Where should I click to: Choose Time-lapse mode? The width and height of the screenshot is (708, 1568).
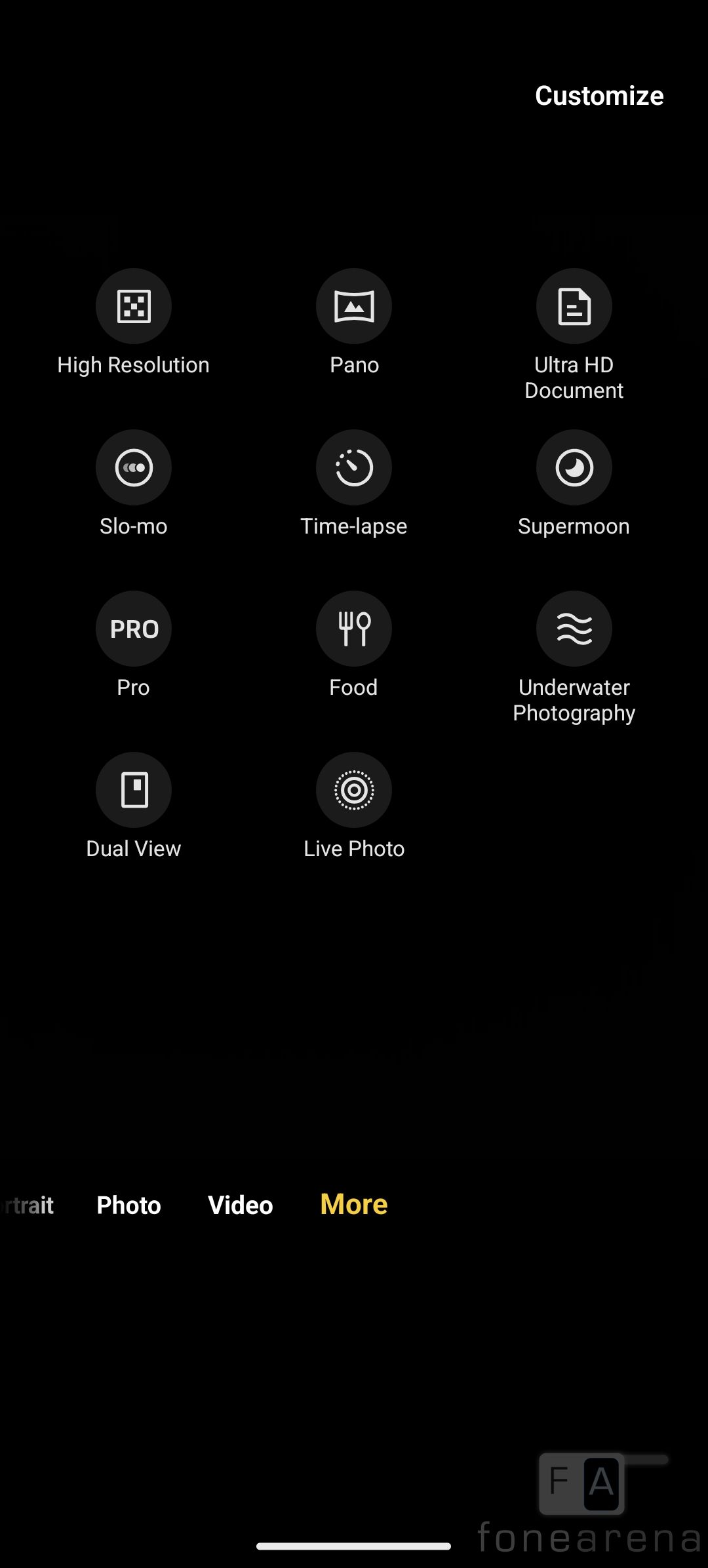click(x=354, y=468)
